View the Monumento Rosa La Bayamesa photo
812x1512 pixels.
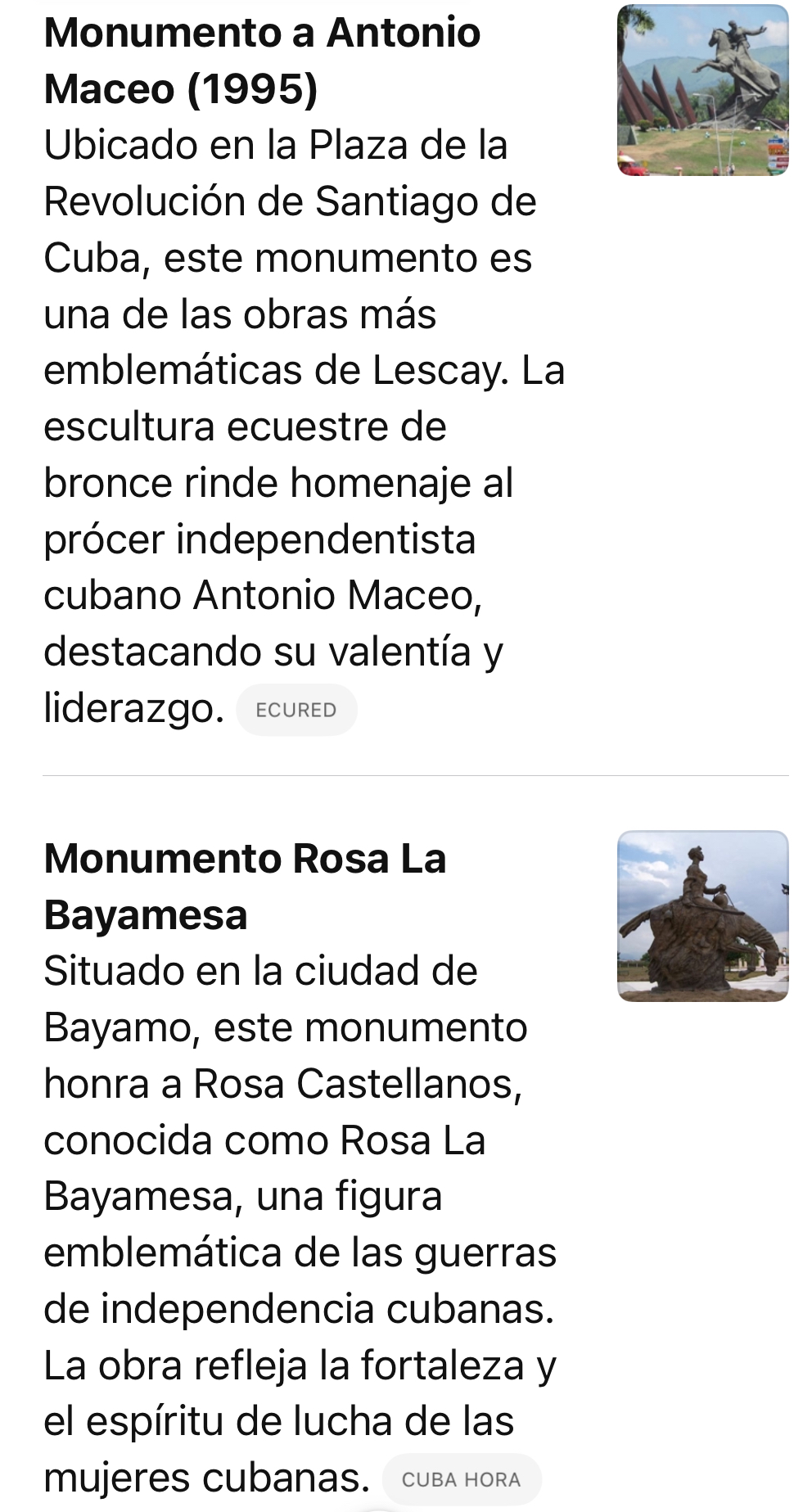click(x=702, y=916)
